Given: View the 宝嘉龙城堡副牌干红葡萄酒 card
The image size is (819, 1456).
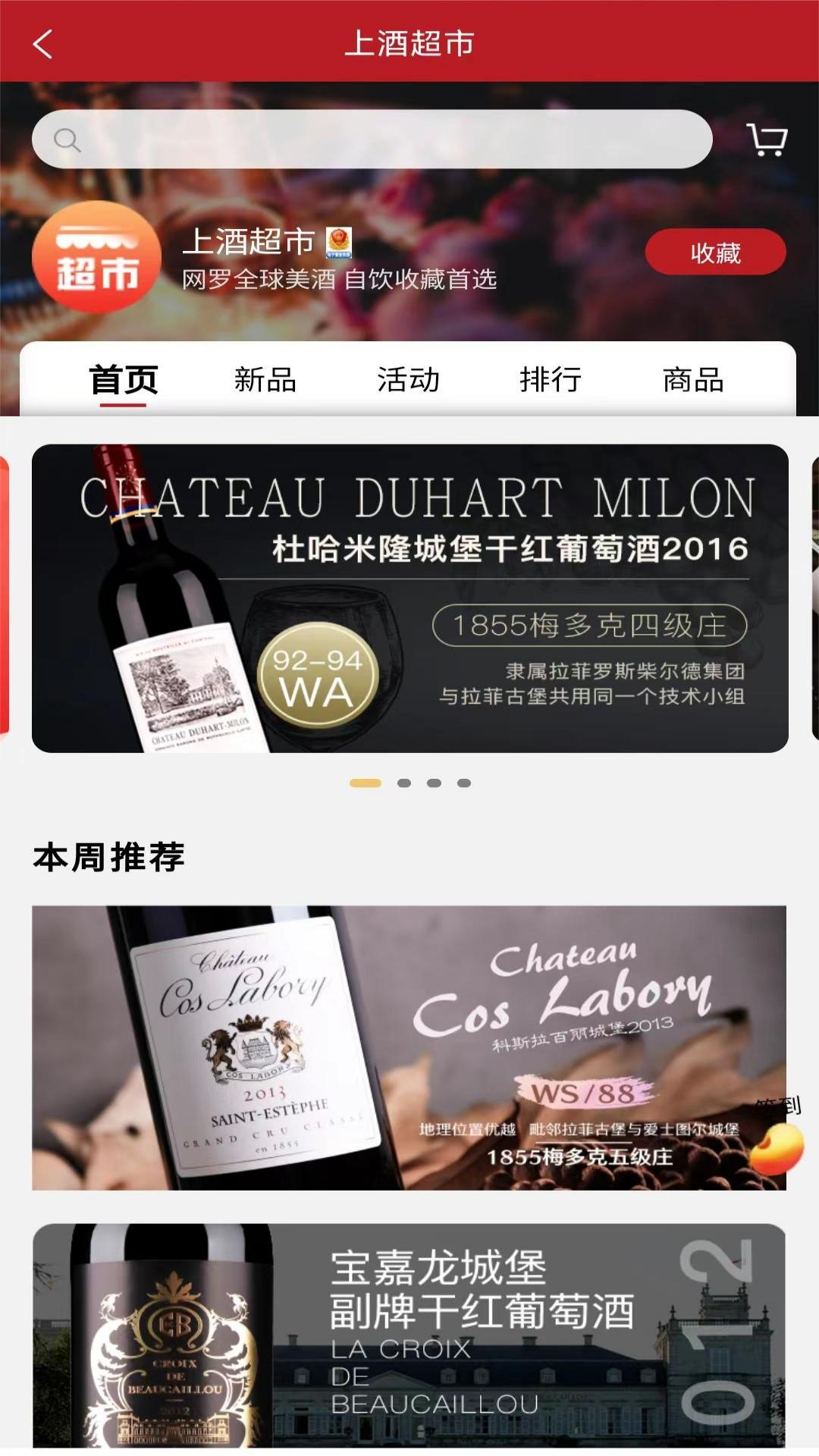Looking at the screenshot, I should tap(409, 1335).
